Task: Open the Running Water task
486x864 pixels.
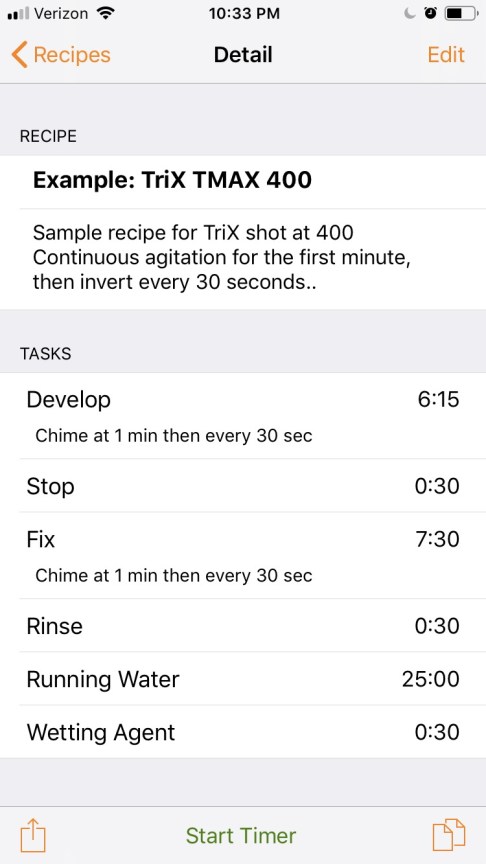Action: coord(243,679)
